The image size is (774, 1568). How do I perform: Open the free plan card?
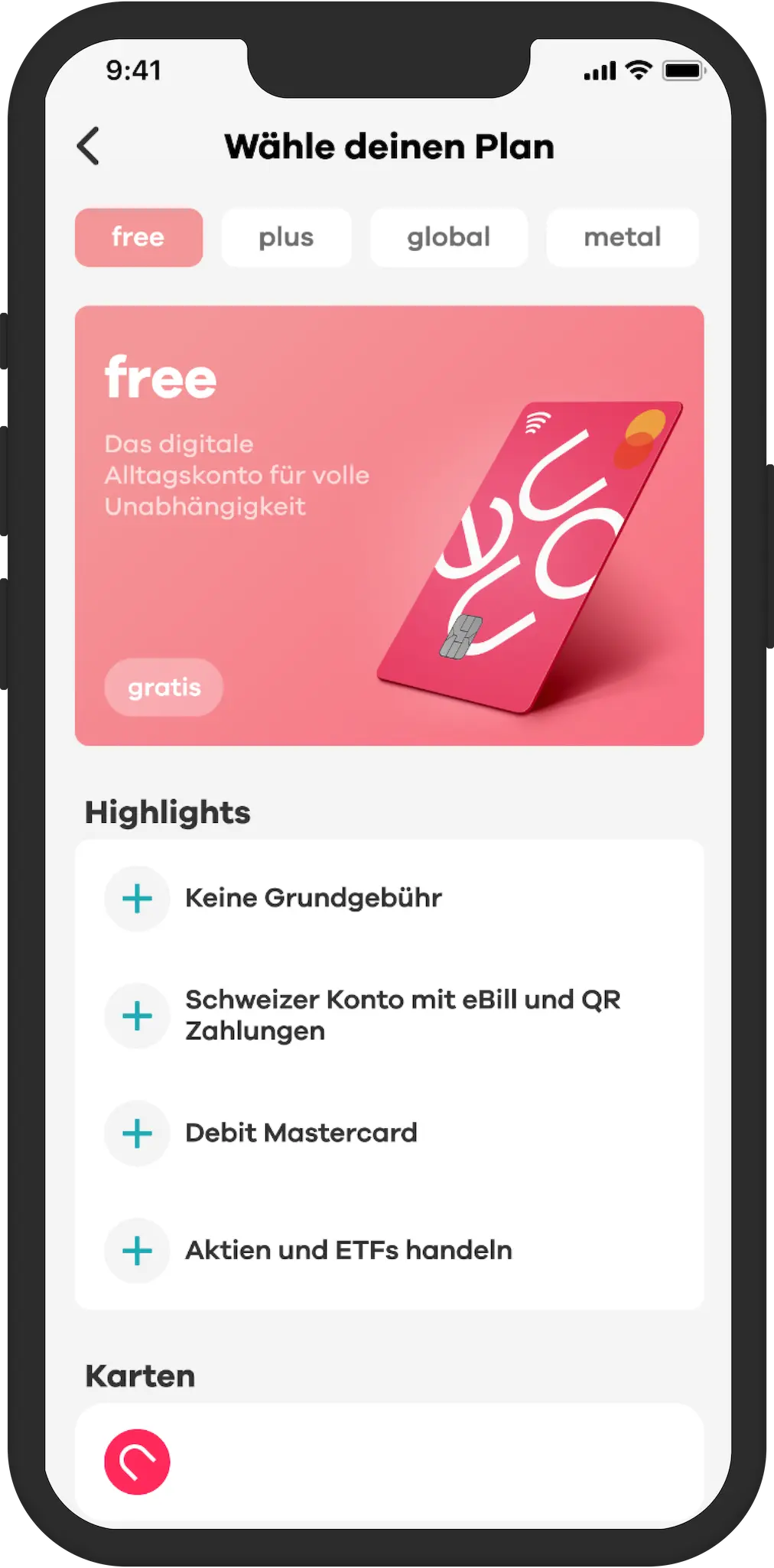tap(389, 525)
